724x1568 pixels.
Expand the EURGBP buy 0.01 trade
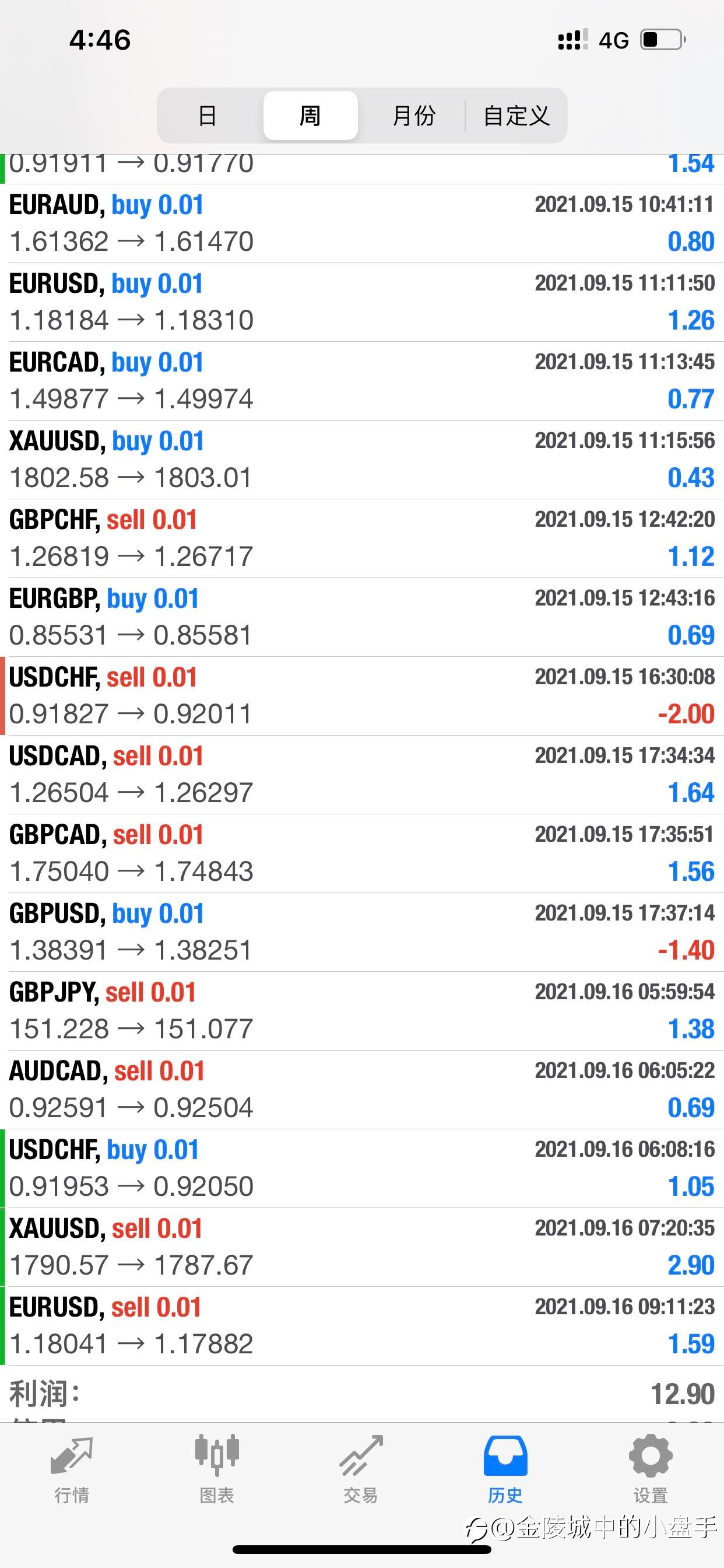(362, 617)
